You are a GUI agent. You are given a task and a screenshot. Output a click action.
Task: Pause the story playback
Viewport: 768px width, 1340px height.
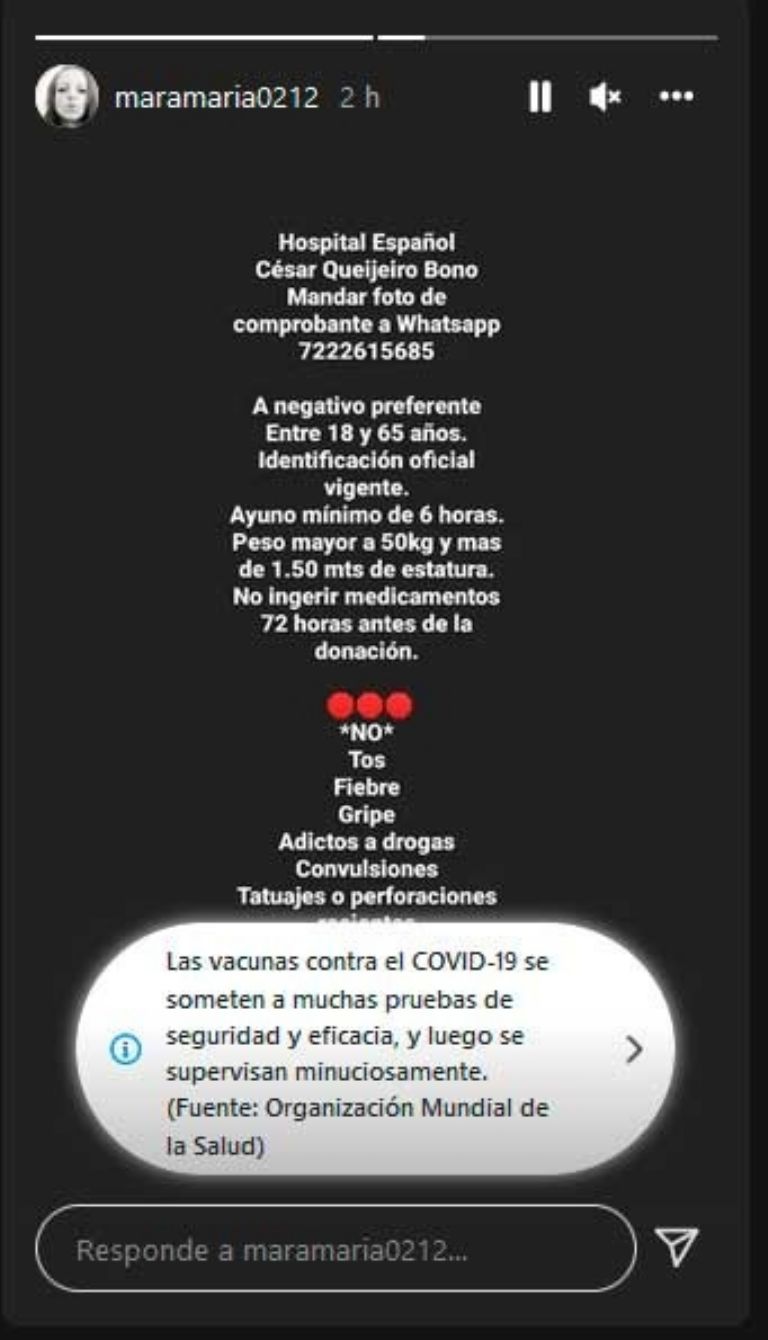click(x=540, y=97)
